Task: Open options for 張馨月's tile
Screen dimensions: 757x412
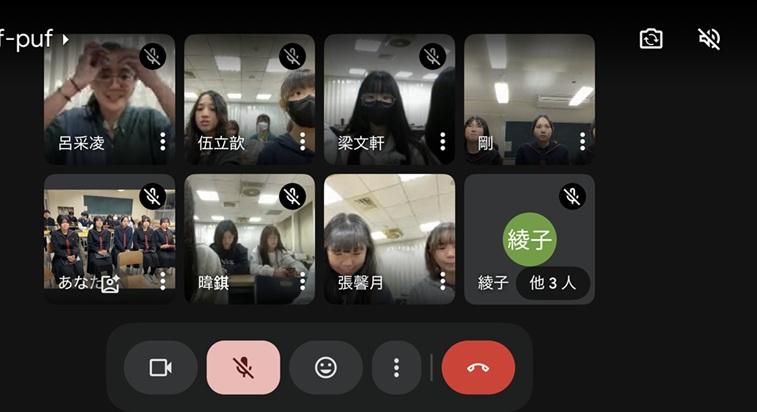Action: click(443, 282)
